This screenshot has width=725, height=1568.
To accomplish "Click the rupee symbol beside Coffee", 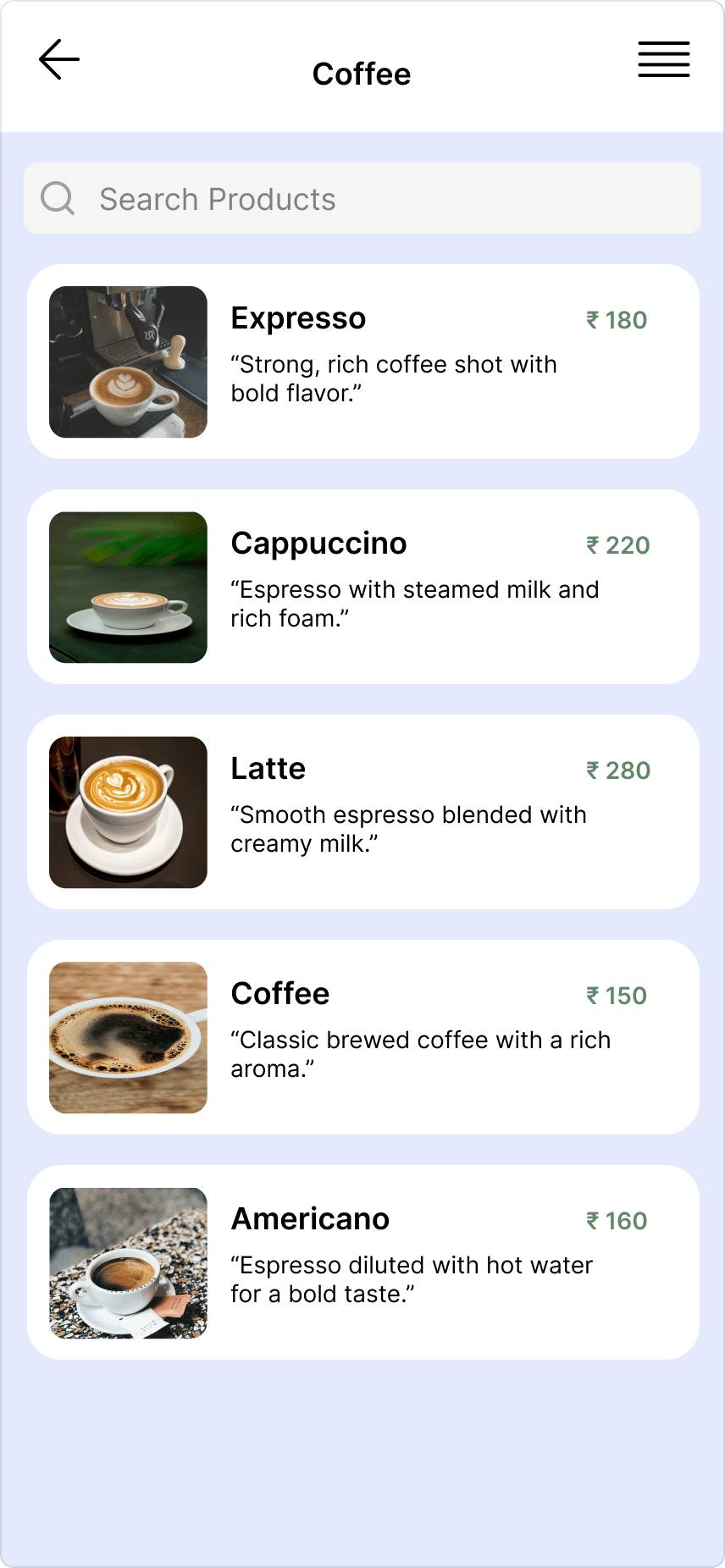I will (594, 996).
